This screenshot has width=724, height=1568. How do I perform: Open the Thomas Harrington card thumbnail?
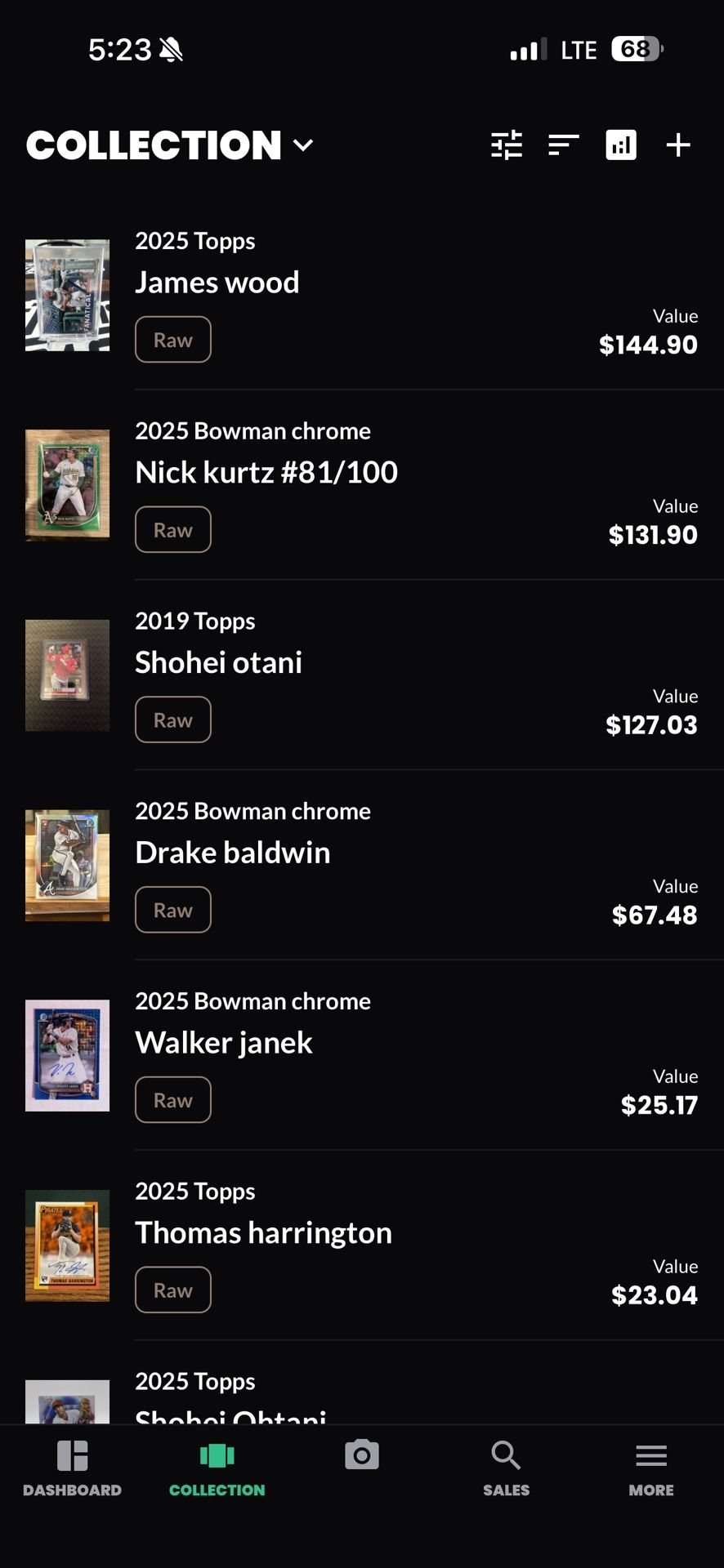[68, 1246]
